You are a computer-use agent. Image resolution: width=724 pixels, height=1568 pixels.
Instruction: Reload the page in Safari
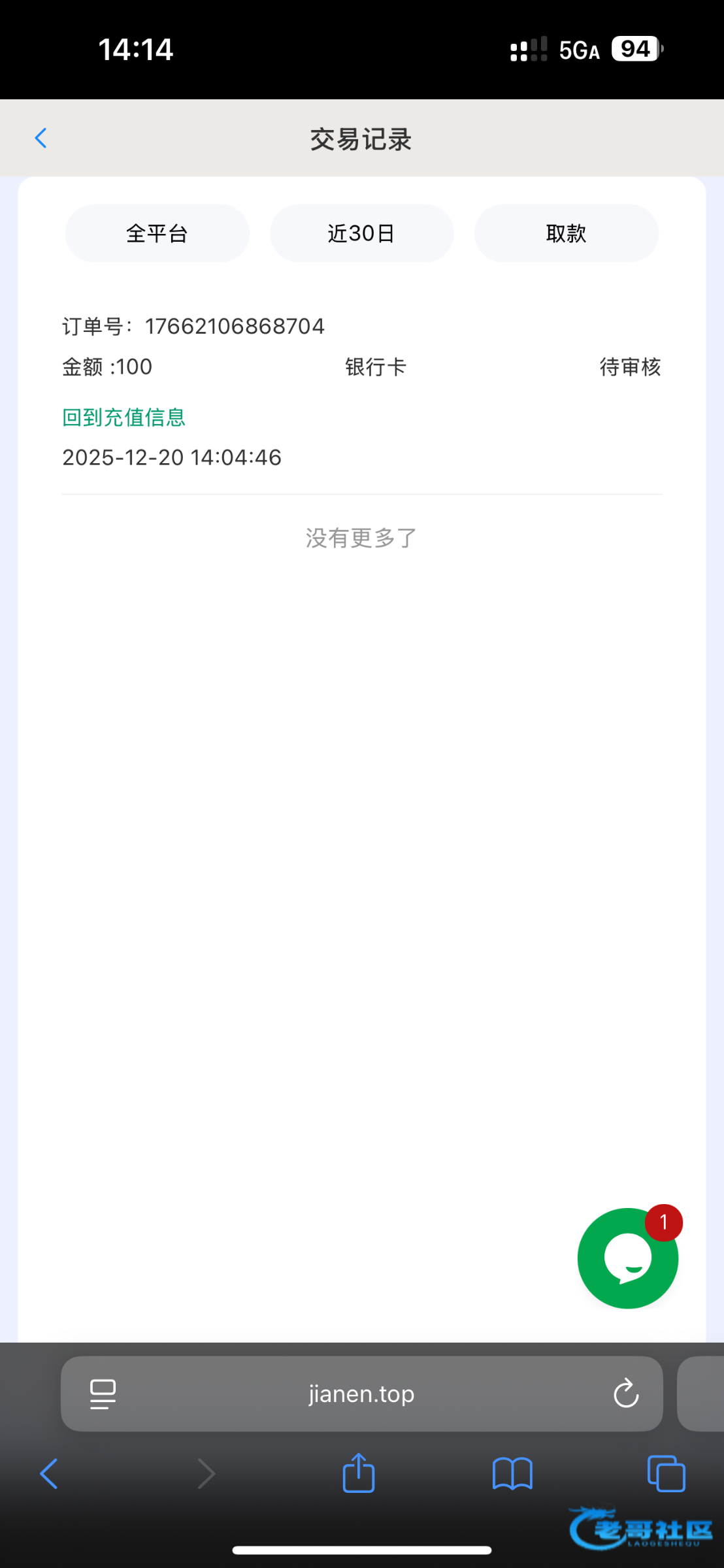[x=625, y=1394]
